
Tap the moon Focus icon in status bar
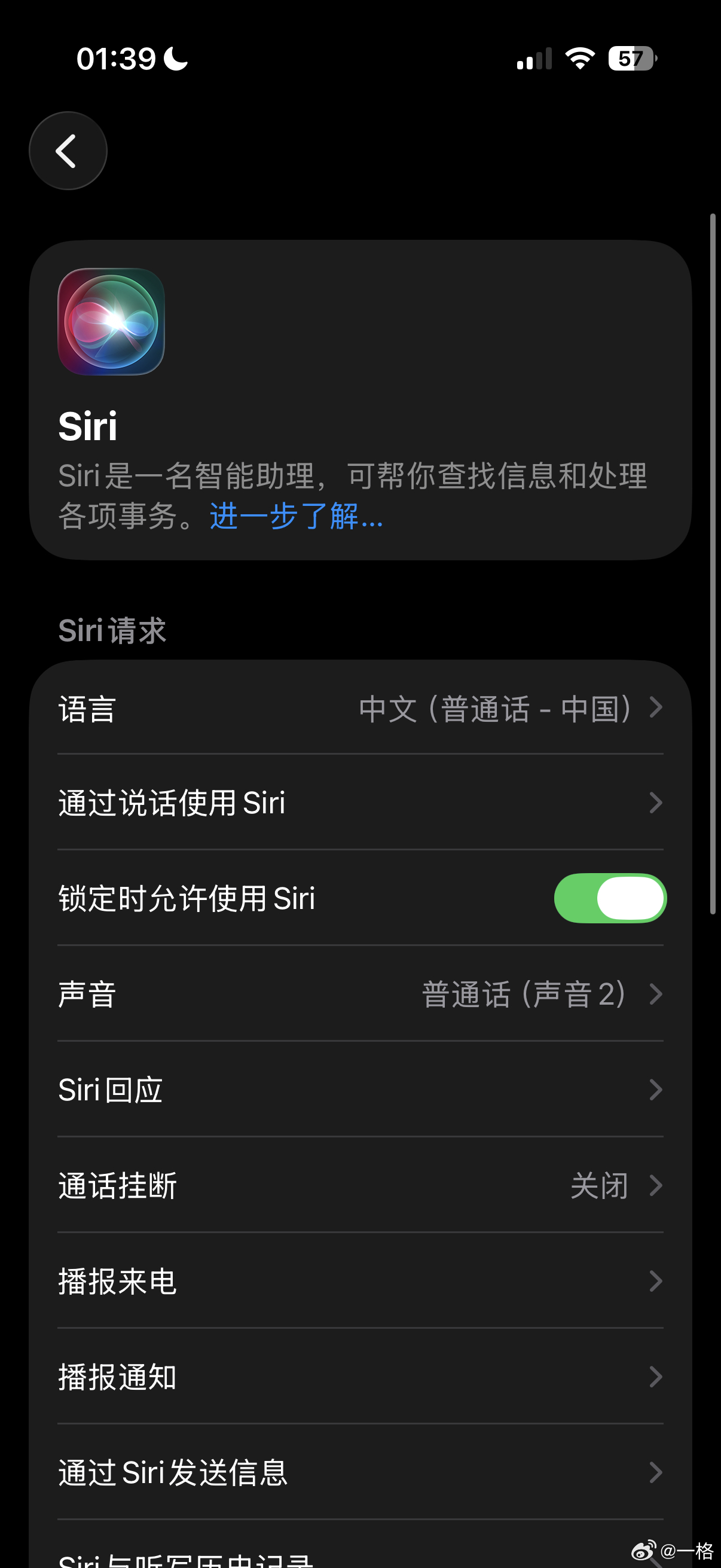tap(173, 59)
